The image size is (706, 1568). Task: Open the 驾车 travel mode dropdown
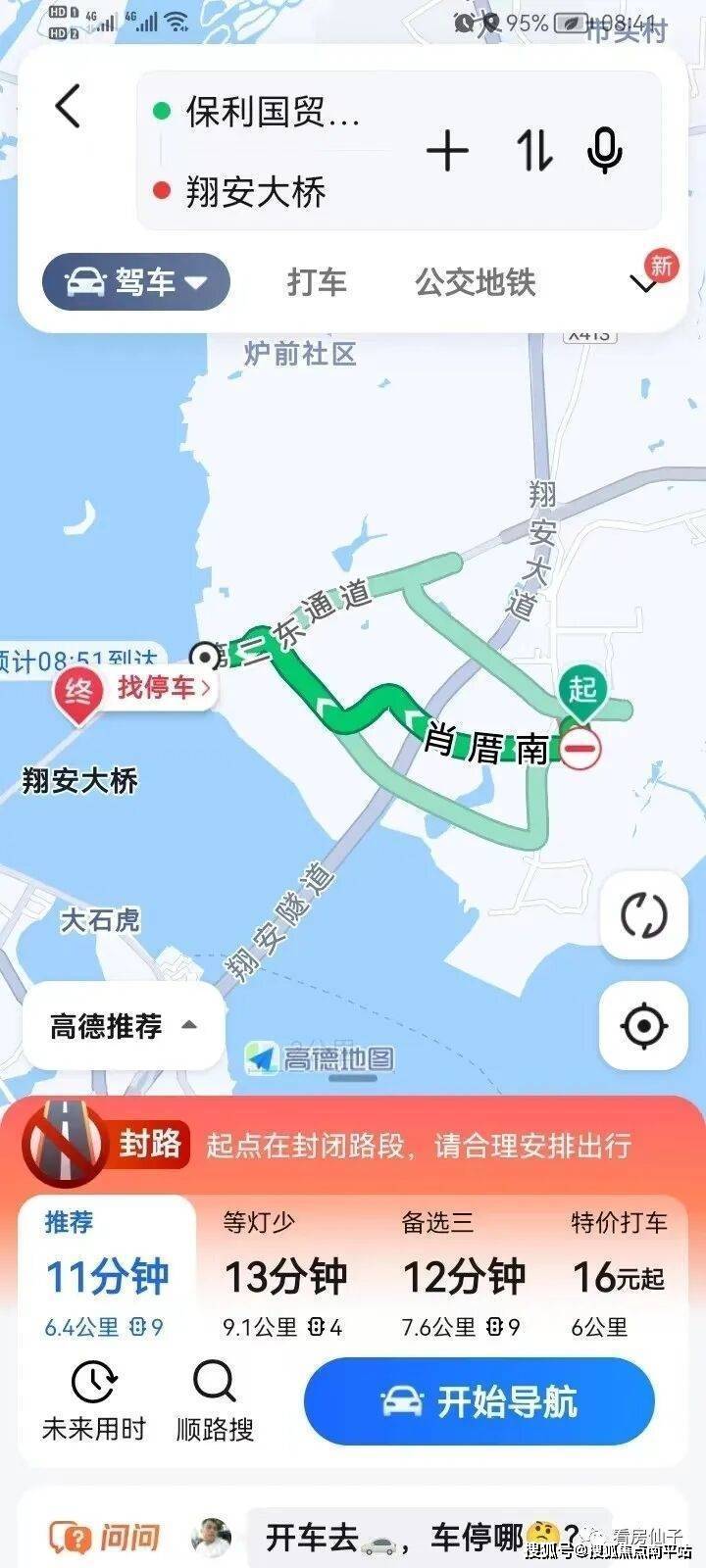click(x=135, y=282)
